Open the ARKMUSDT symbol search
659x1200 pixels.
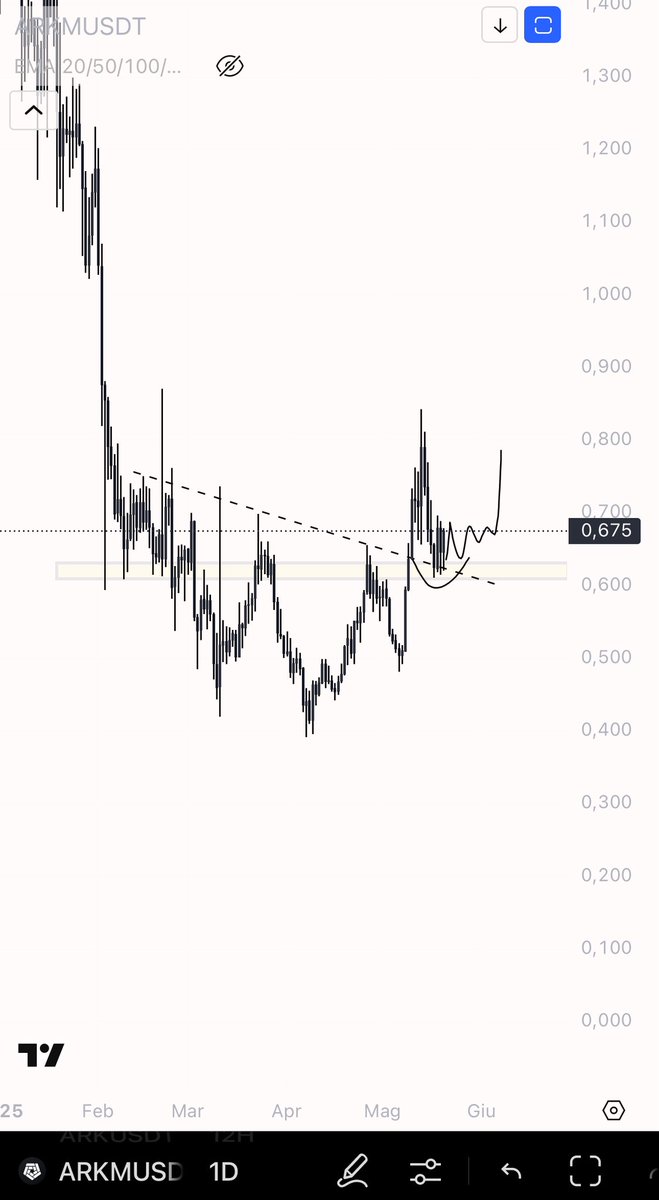point(103,1171)
